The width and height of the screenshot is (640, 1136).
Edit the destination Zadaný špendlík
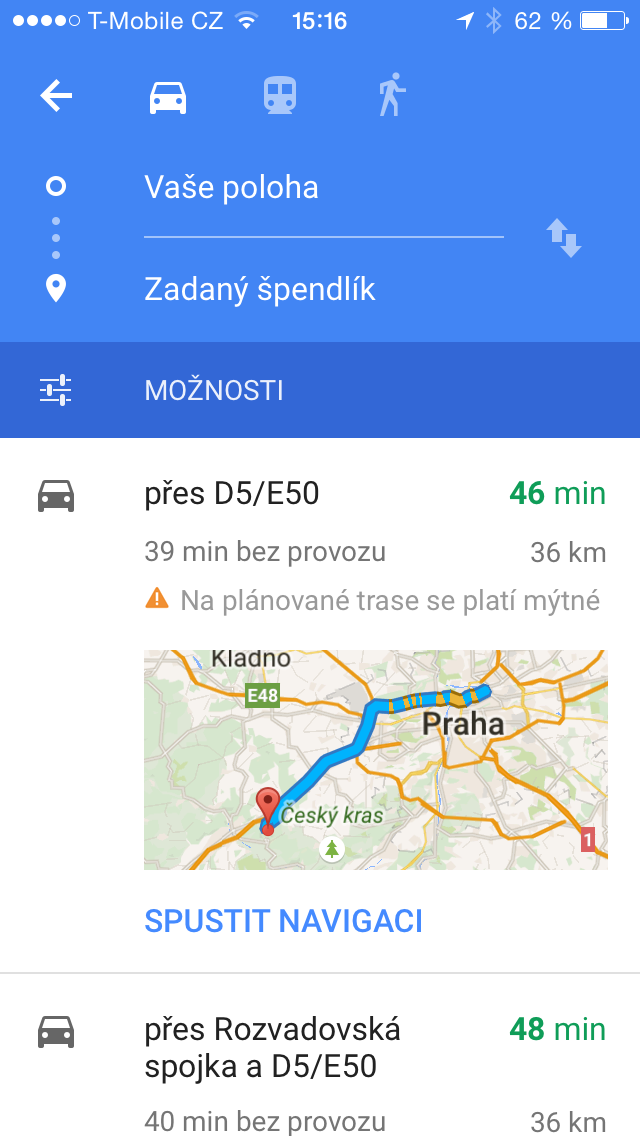pos(323,290)
